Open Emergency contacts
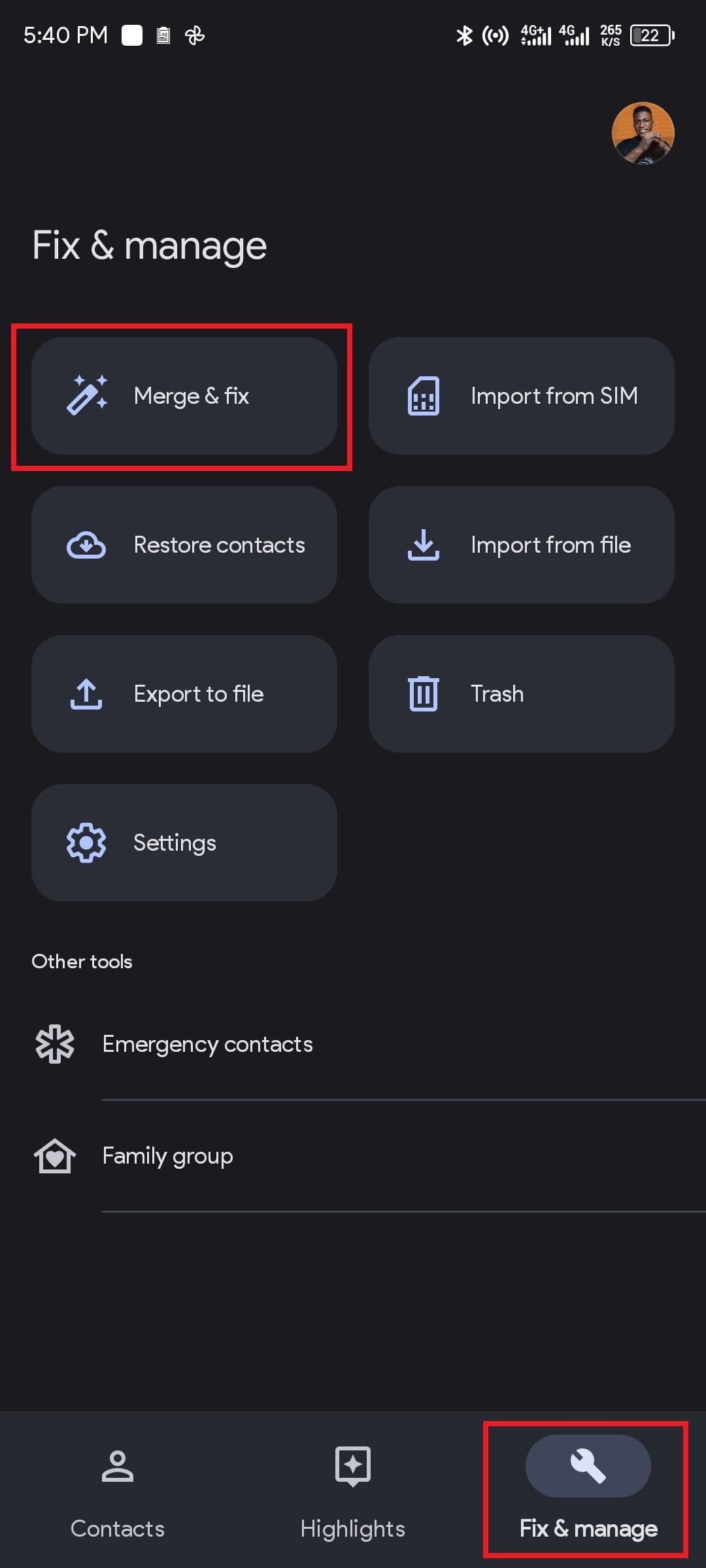The width and height of the screenshot is (706, 1568). point(208,1044)
